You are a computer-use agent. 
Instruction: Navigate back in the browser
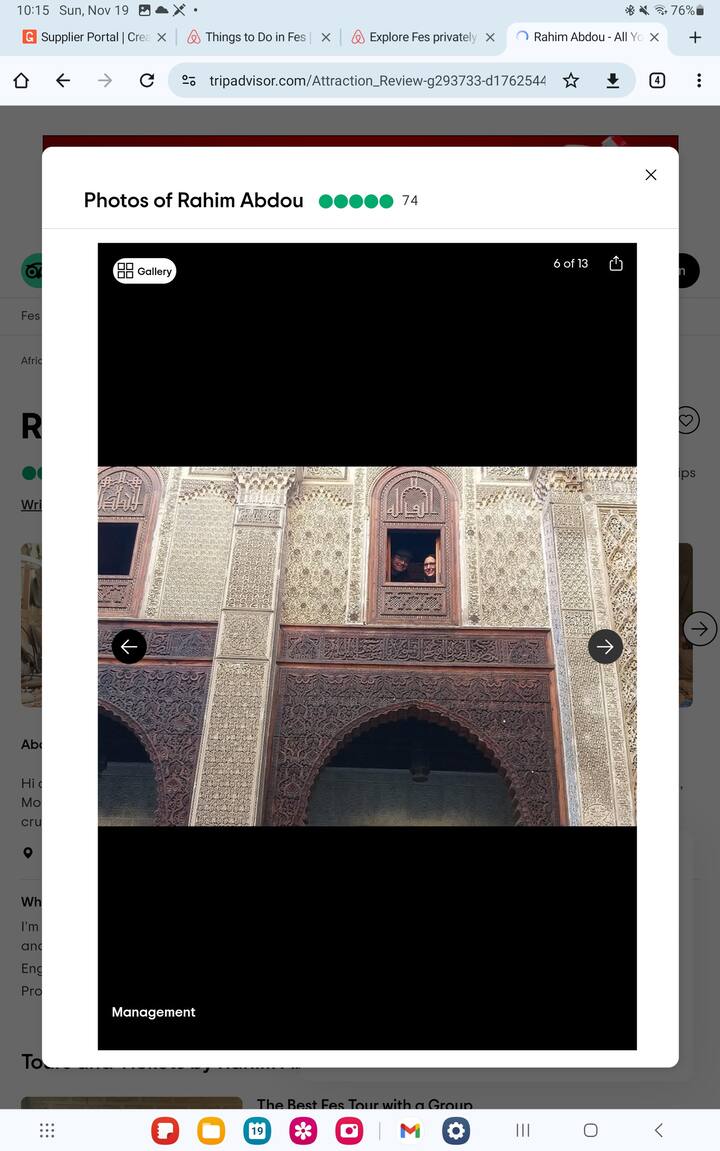pyautogui.click(x=63, y=81)
